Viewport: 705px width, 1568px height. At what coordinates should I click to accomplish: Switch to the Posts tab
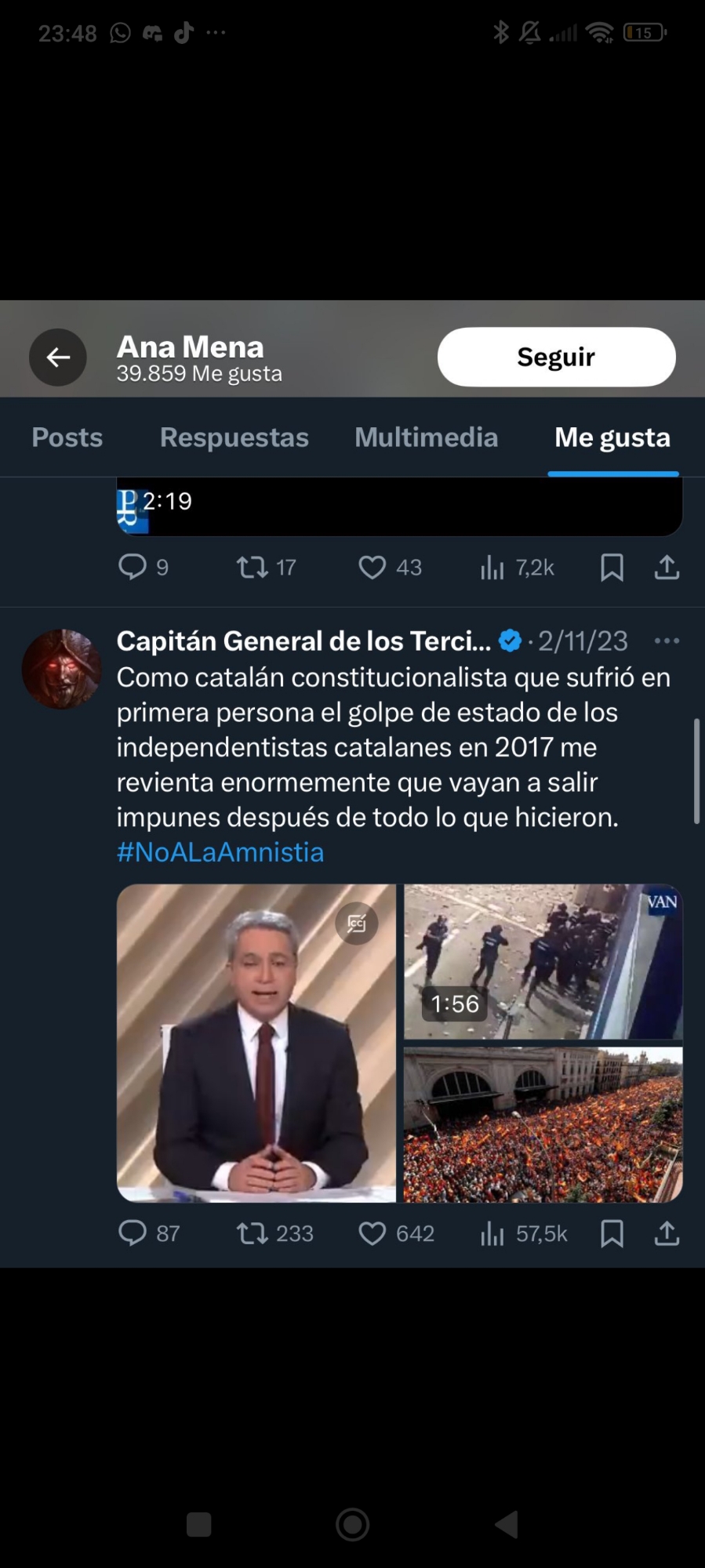[67, 437]
